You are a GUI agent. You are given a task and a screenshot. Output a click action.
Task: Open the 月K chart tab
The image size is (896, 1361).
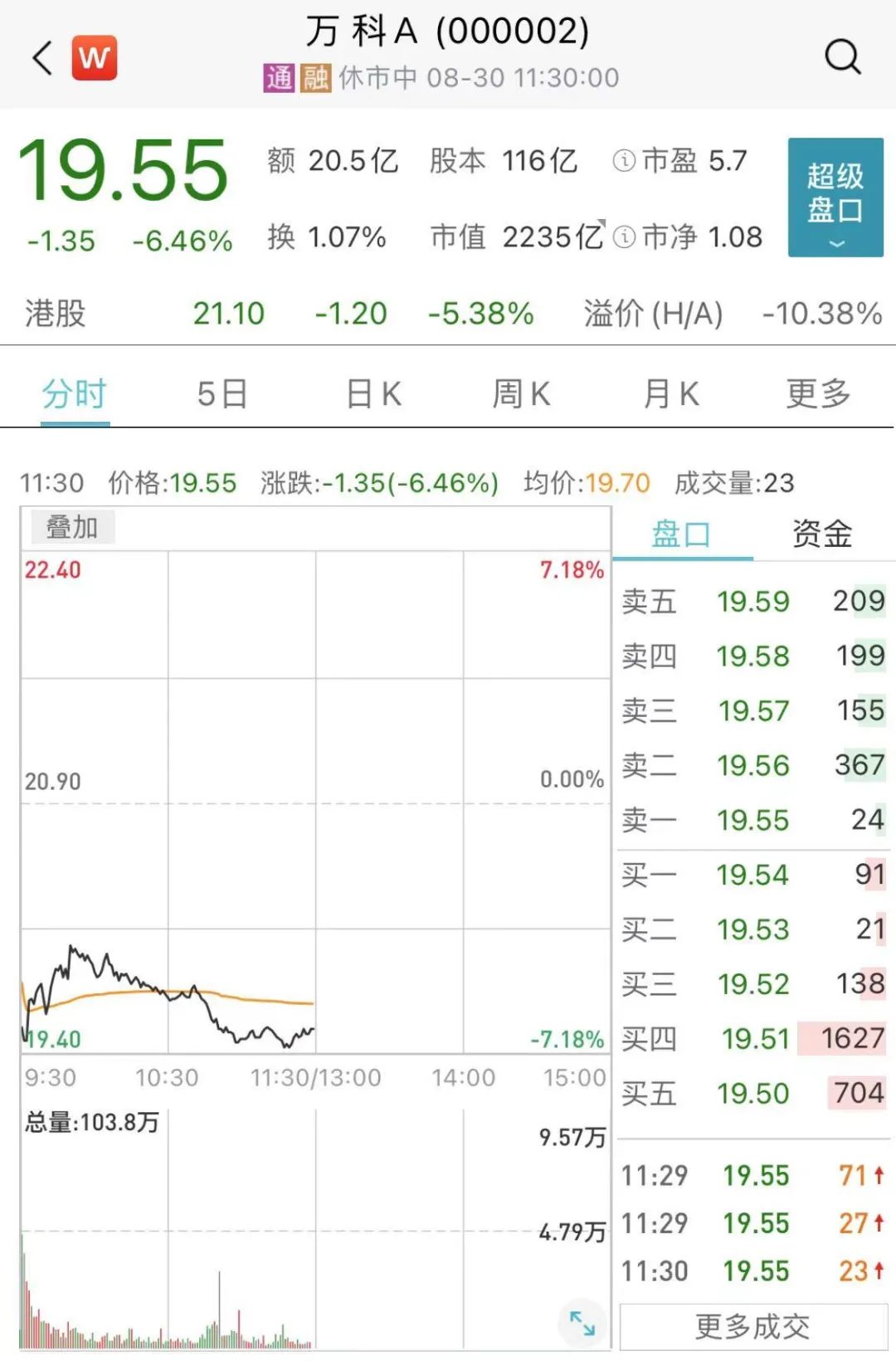click(x=671, y=394)
